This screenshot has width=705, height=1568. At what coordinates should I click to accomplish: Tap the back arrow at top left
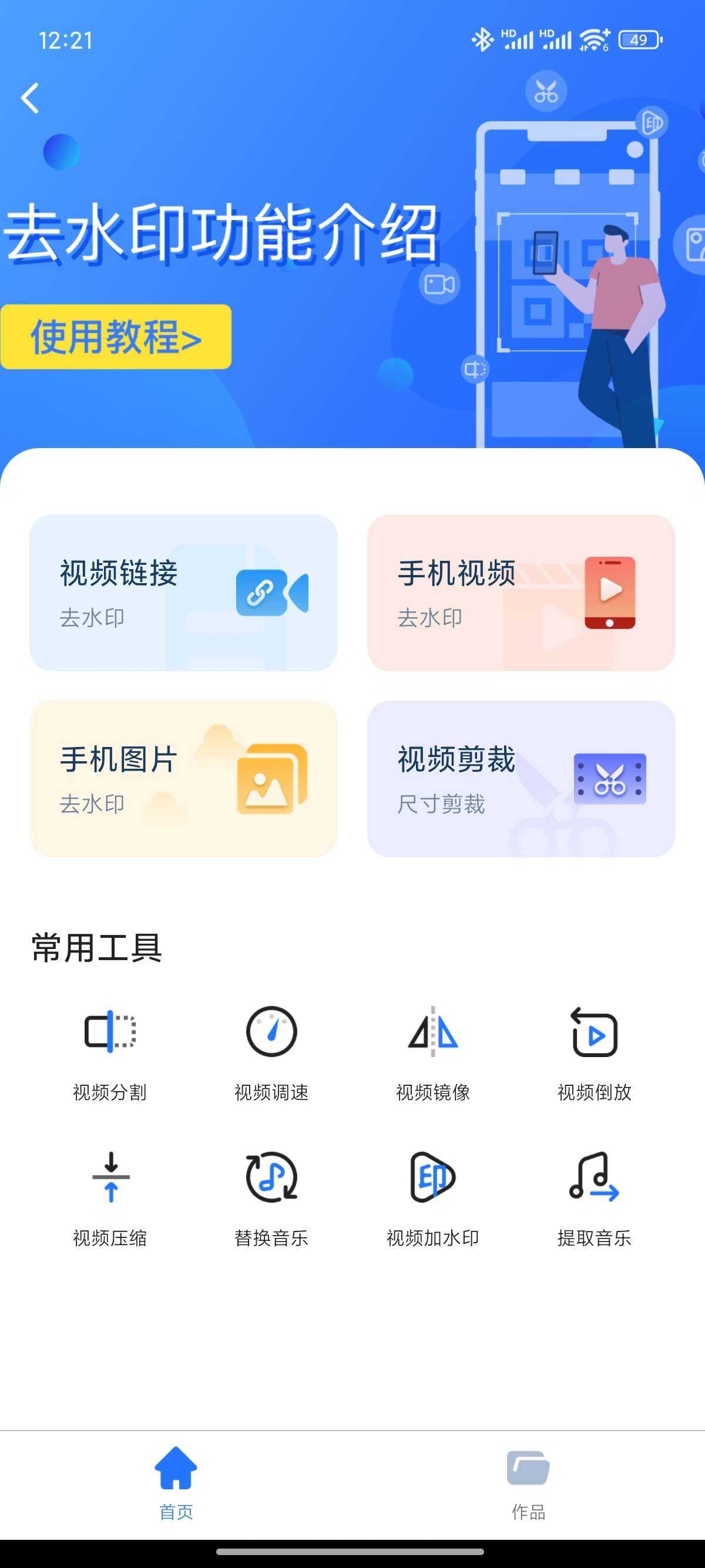click(30, 97)
